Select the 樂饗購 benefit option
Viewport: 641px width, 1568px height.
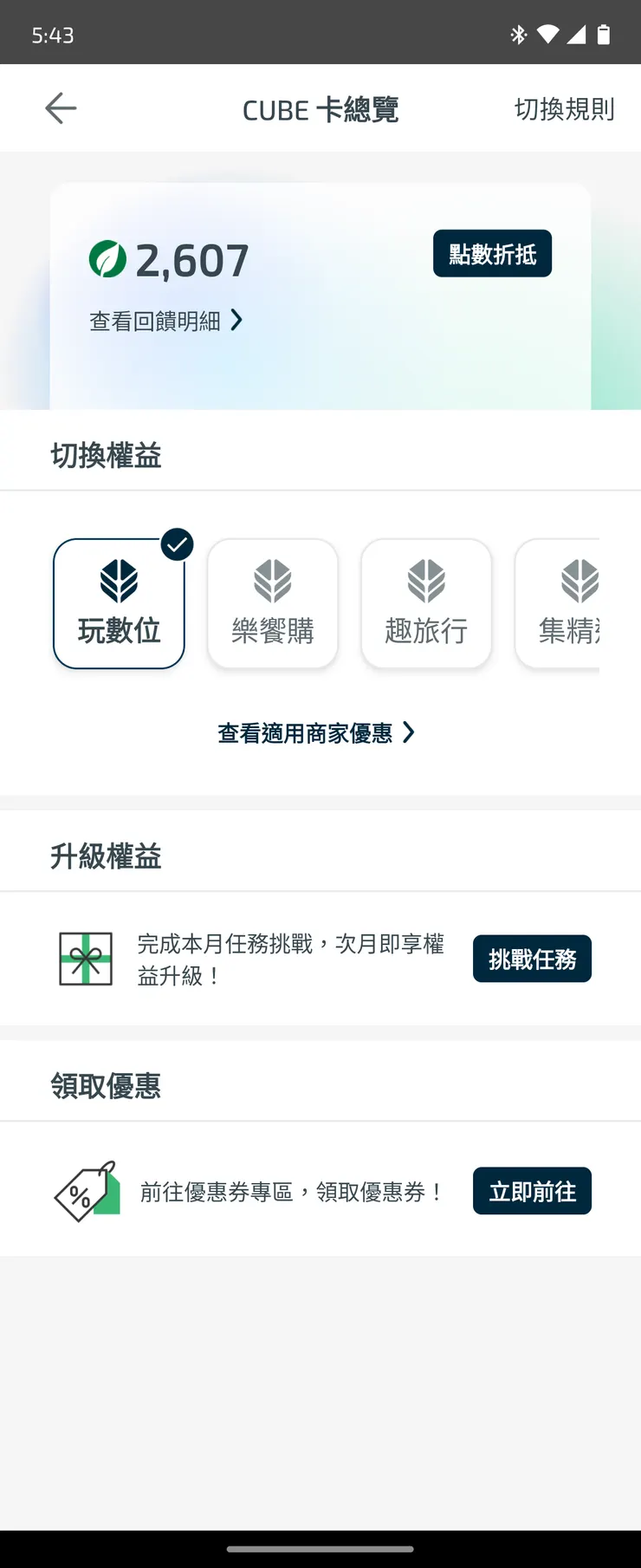[272, 602]
